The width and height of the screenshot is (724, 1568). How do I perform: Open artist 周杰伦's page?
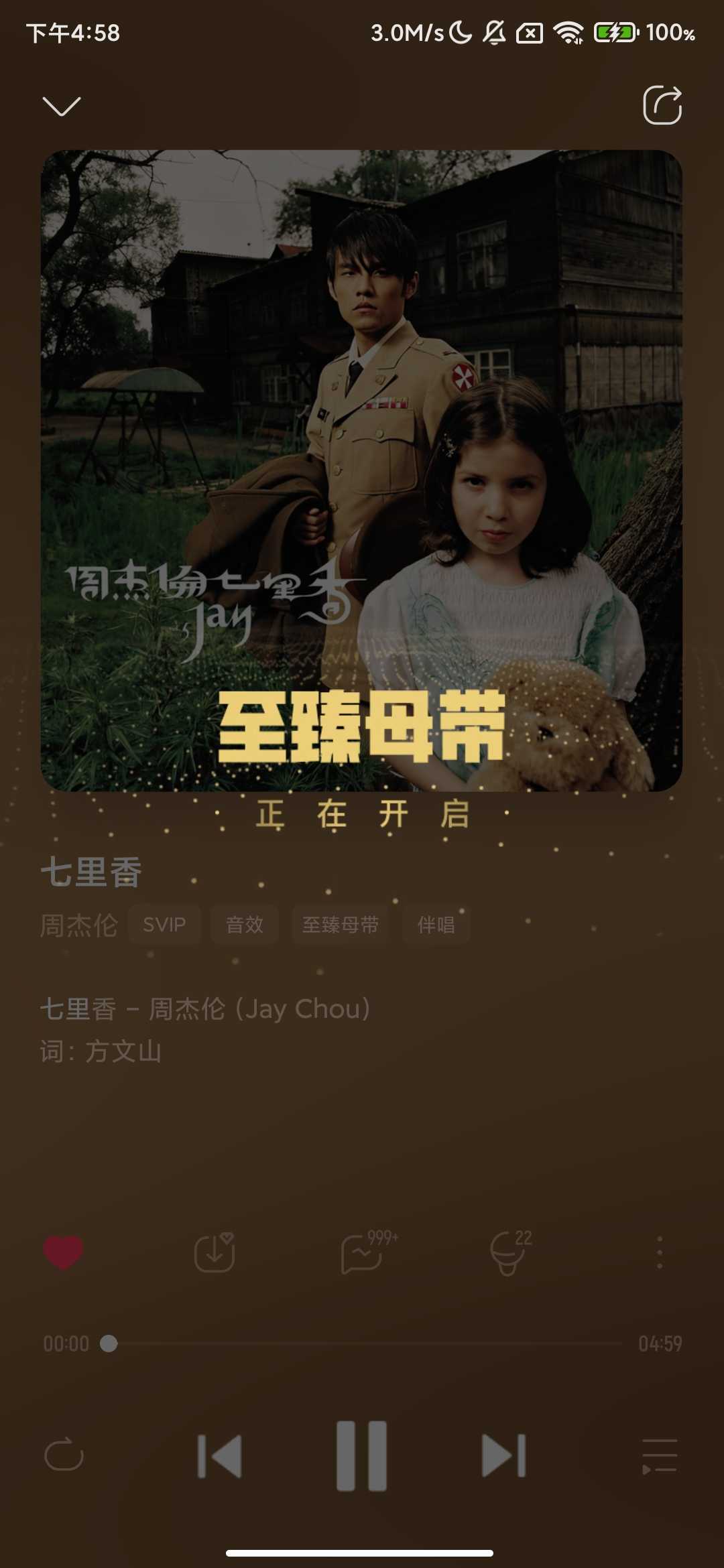coord(79,925)
